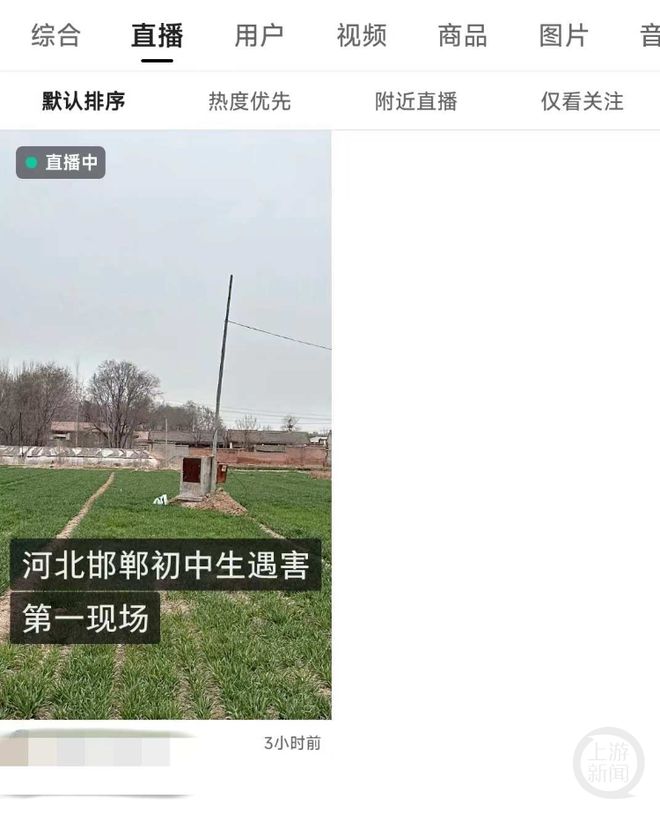Filter to 仅看关注
Image resolution: width=660 pixels, height=814 pixels.
point(582,101)
